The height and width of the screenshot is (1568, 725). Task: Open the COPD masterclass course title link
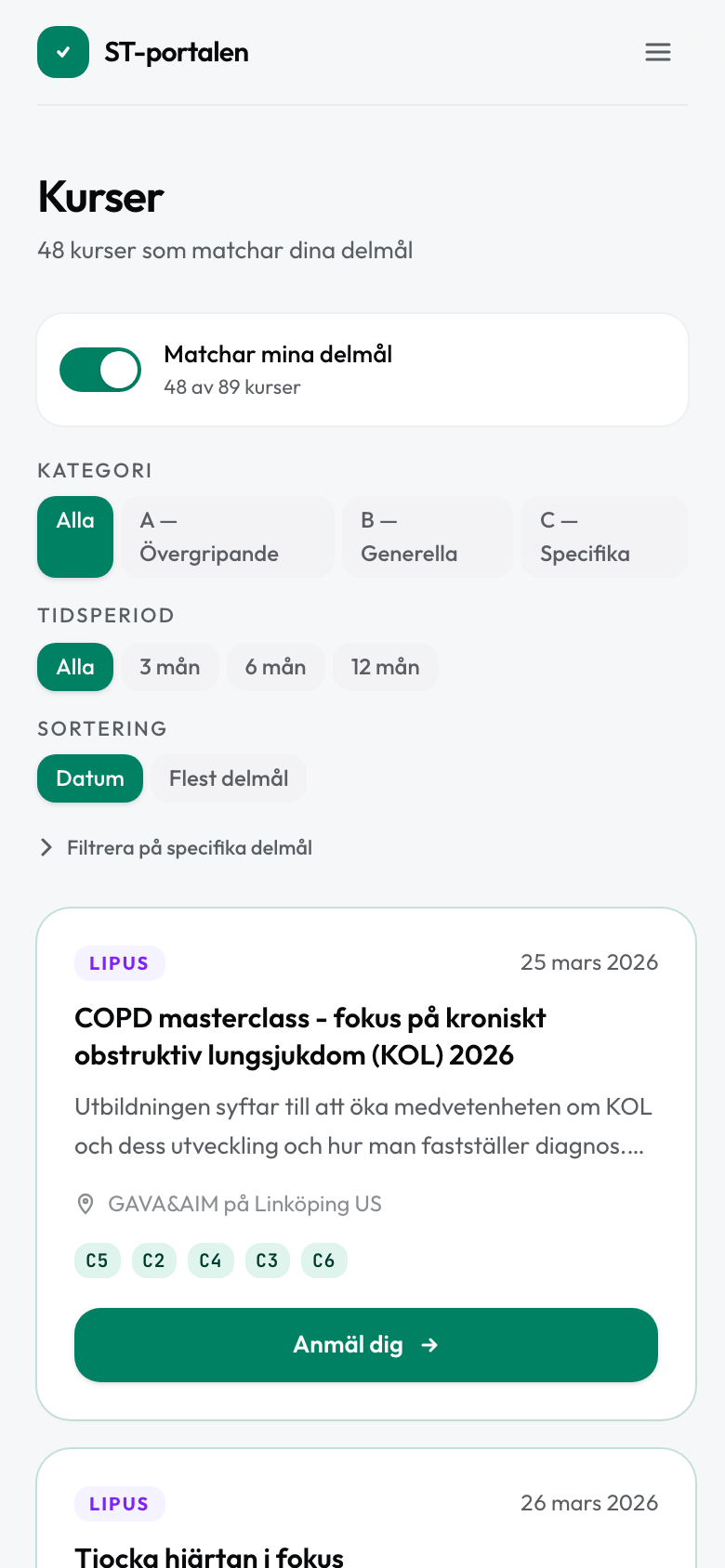click(310, 1036)
